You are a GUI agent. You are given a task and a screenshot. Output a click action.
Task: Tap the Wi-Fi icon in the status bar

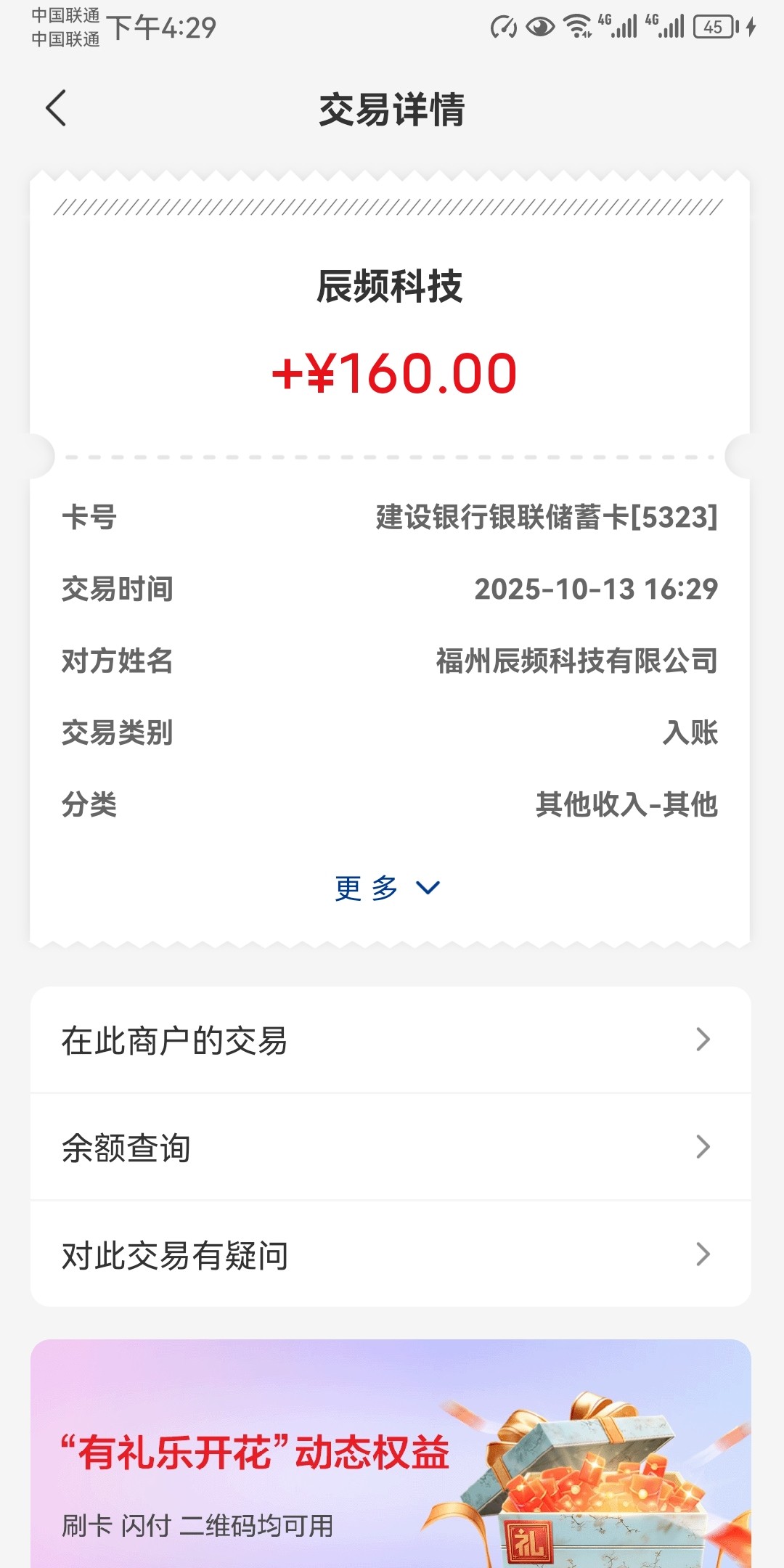tap(576, 23)
